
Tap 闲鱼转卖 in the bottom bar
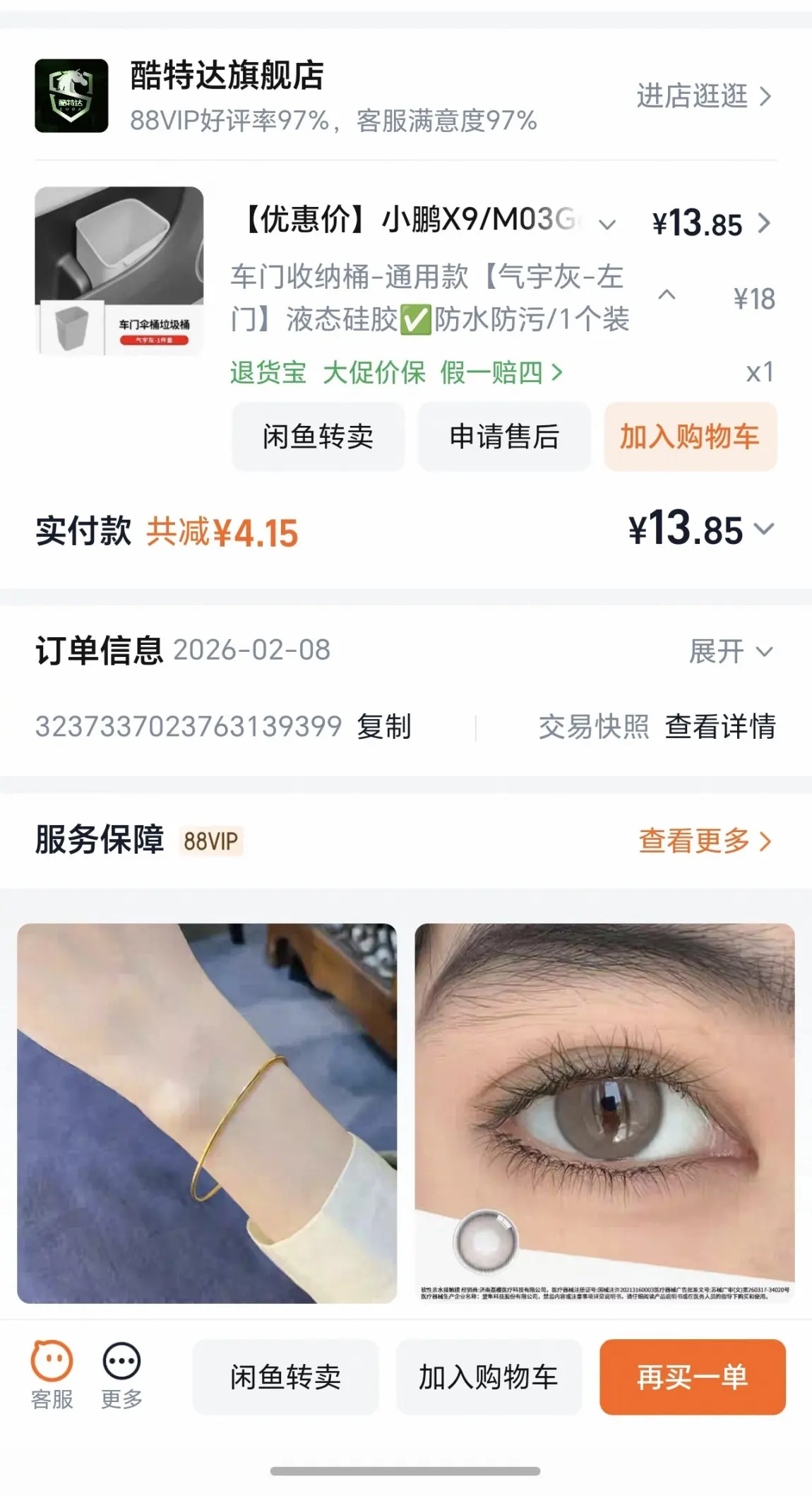285,1377
